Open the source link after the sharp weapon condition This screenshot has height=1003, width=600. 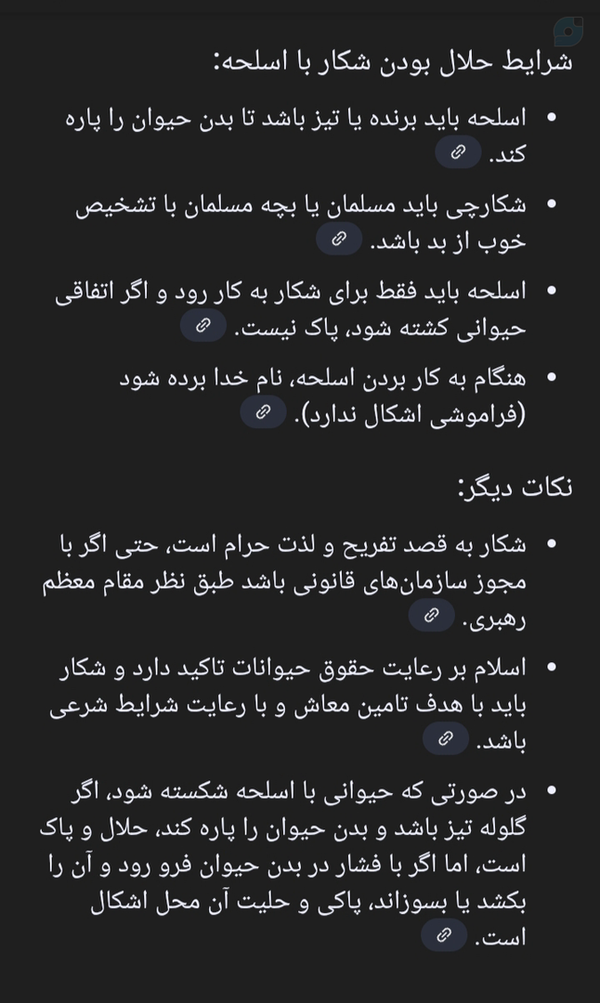coord(458,154)
